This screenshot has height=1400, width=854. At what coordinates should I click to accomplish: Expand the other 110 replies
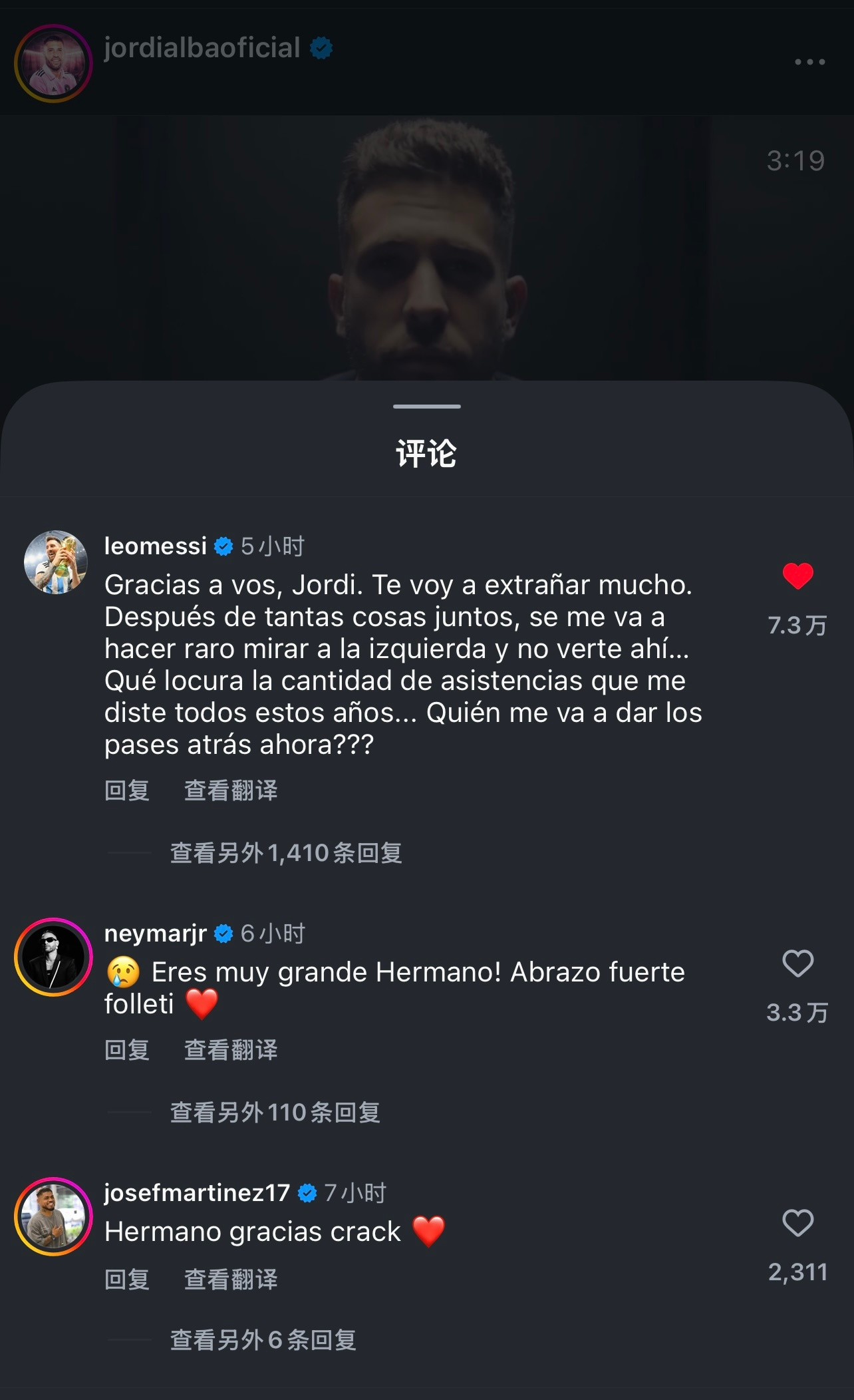tap(275, 1113)
